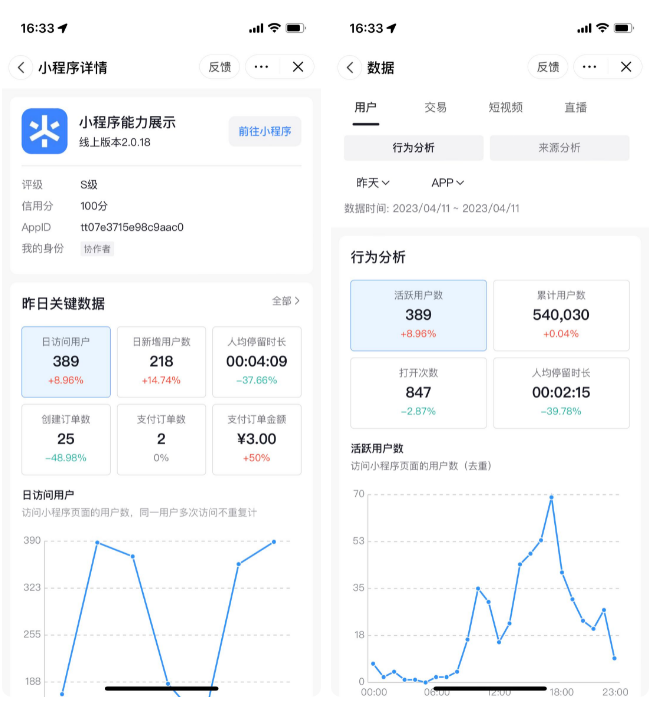Select the 创建订单数 card
This screenshot has width=655, height=727.
(x=65, y=439)
